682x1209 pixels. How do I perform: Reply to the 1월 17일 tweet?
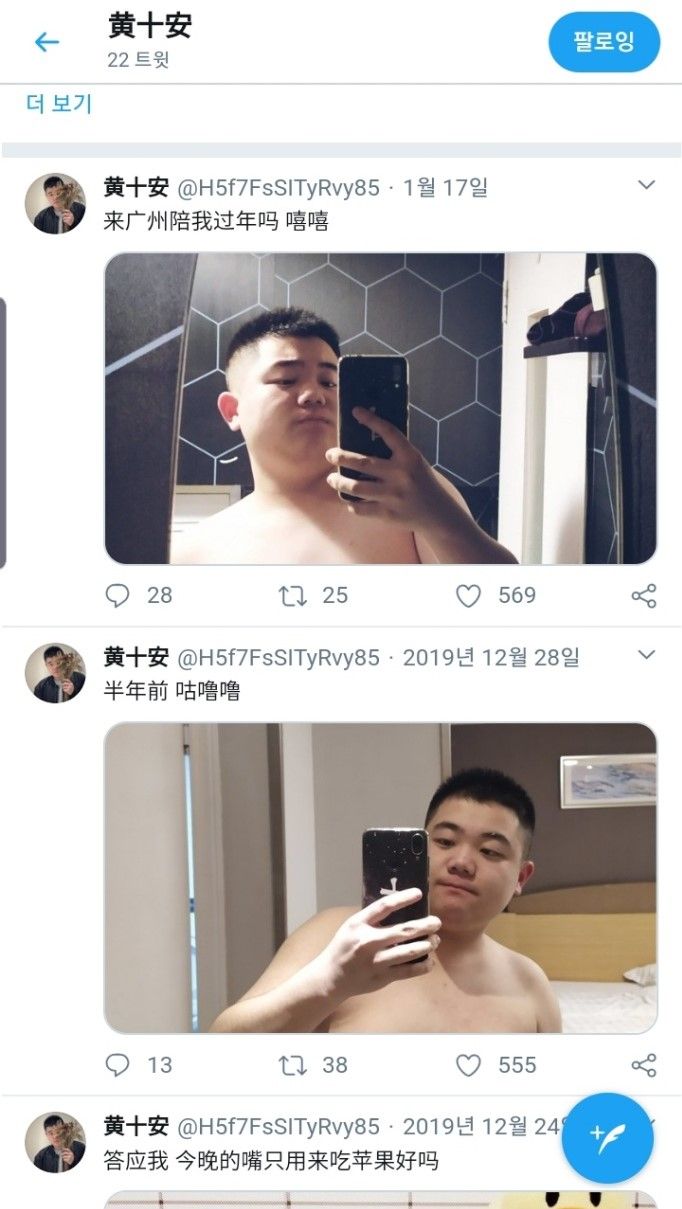pyautogui.click(x=118, y=596)
